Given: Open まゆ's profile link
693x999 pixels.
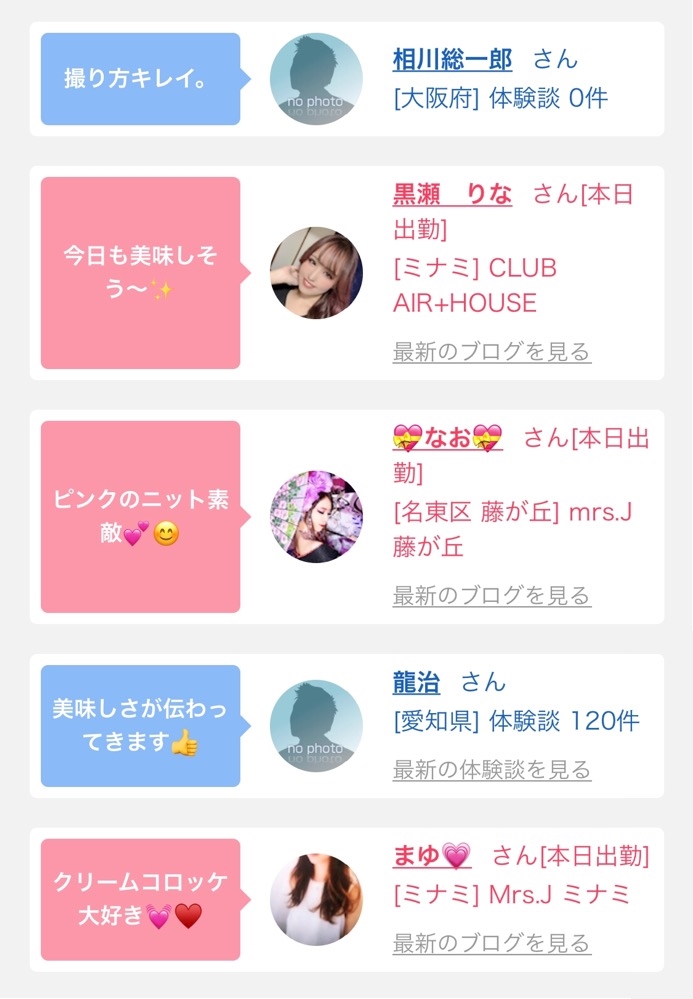Looking at the screenshot, I should (x=432, y=856).
